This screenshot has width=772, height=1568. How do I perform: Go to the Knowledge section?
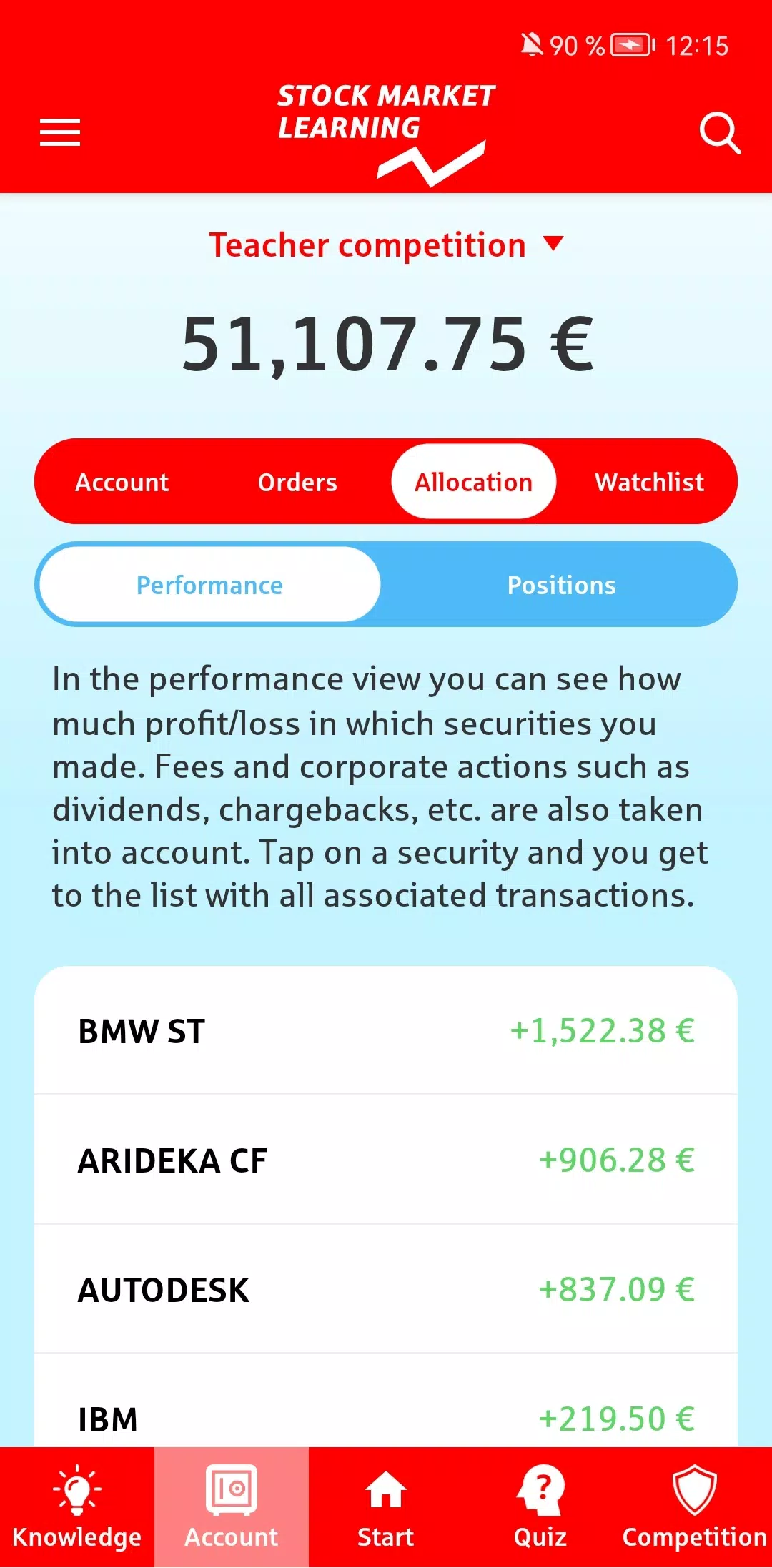point(77,1507)
